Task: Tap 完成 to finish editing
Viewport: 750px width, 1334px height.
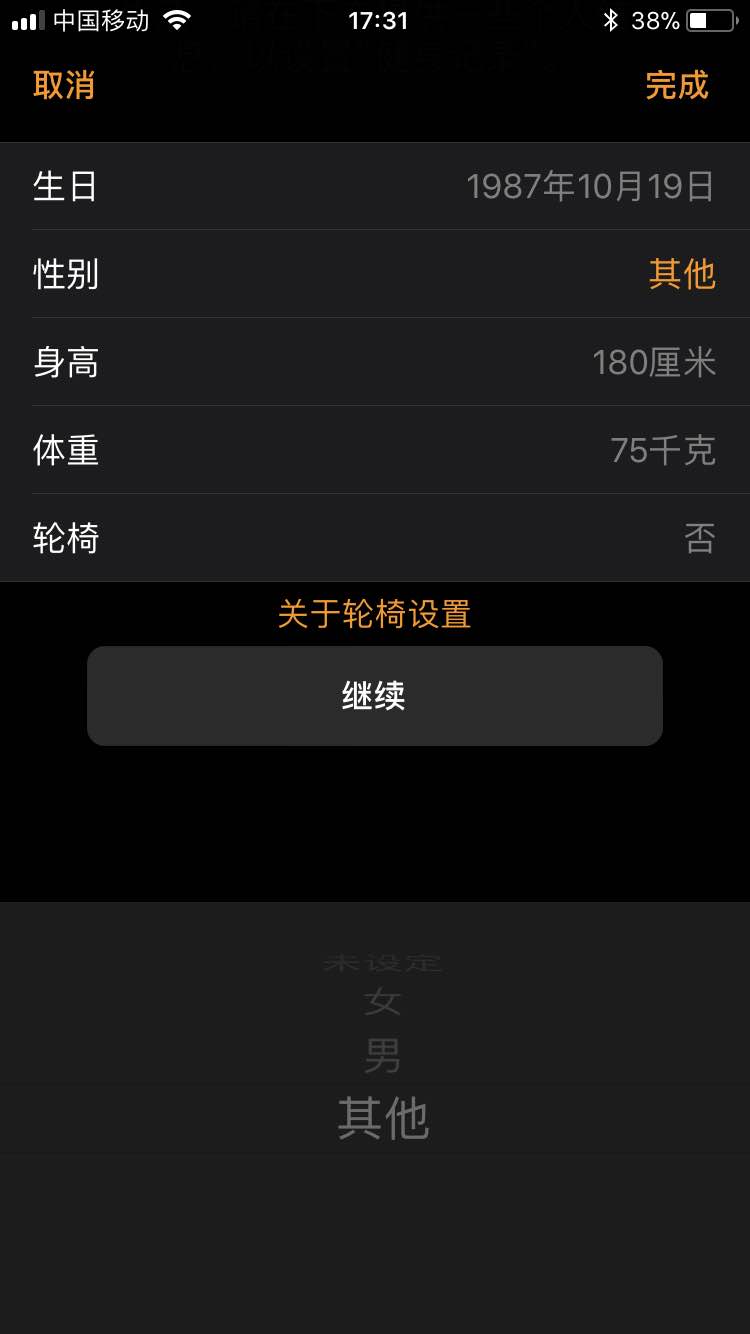Action: pyautogui.click(x=677, y=86)
